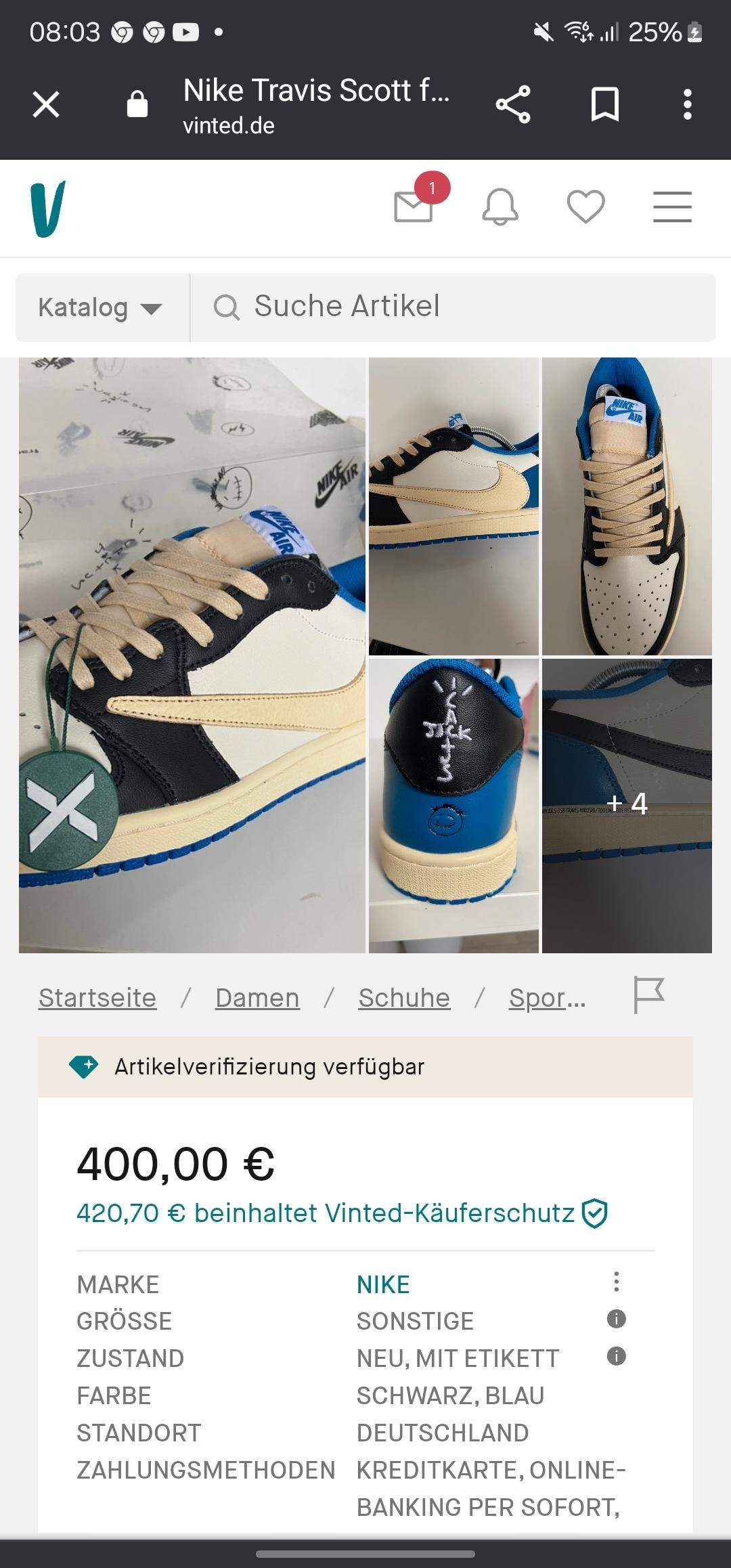Open the Damen breadcrumb link
Image resolution: width=731 pixels, height=1568 pixels.
point(257,998)
